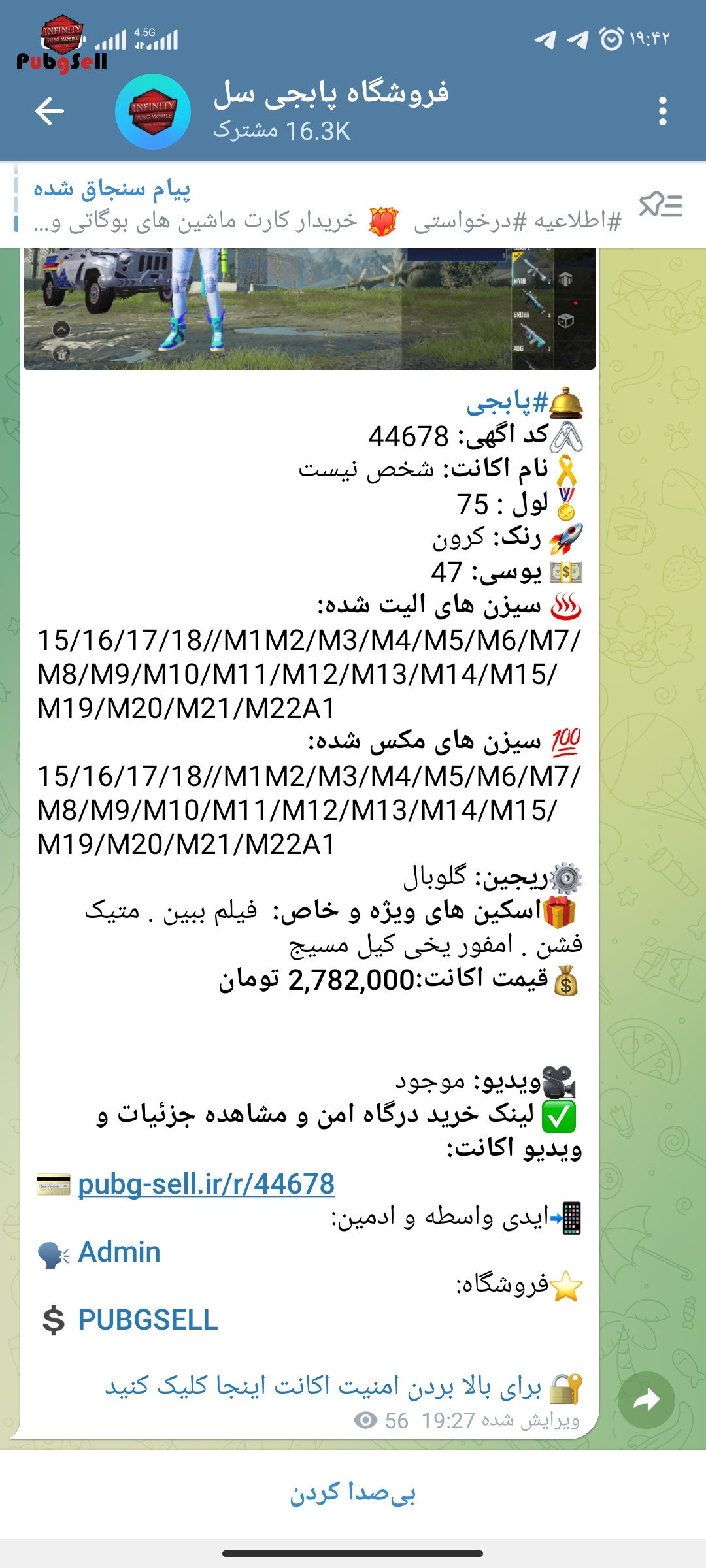
Task: Open the pubg-sell.ir/r/44678 link
Action: (x=207, y=1184)
